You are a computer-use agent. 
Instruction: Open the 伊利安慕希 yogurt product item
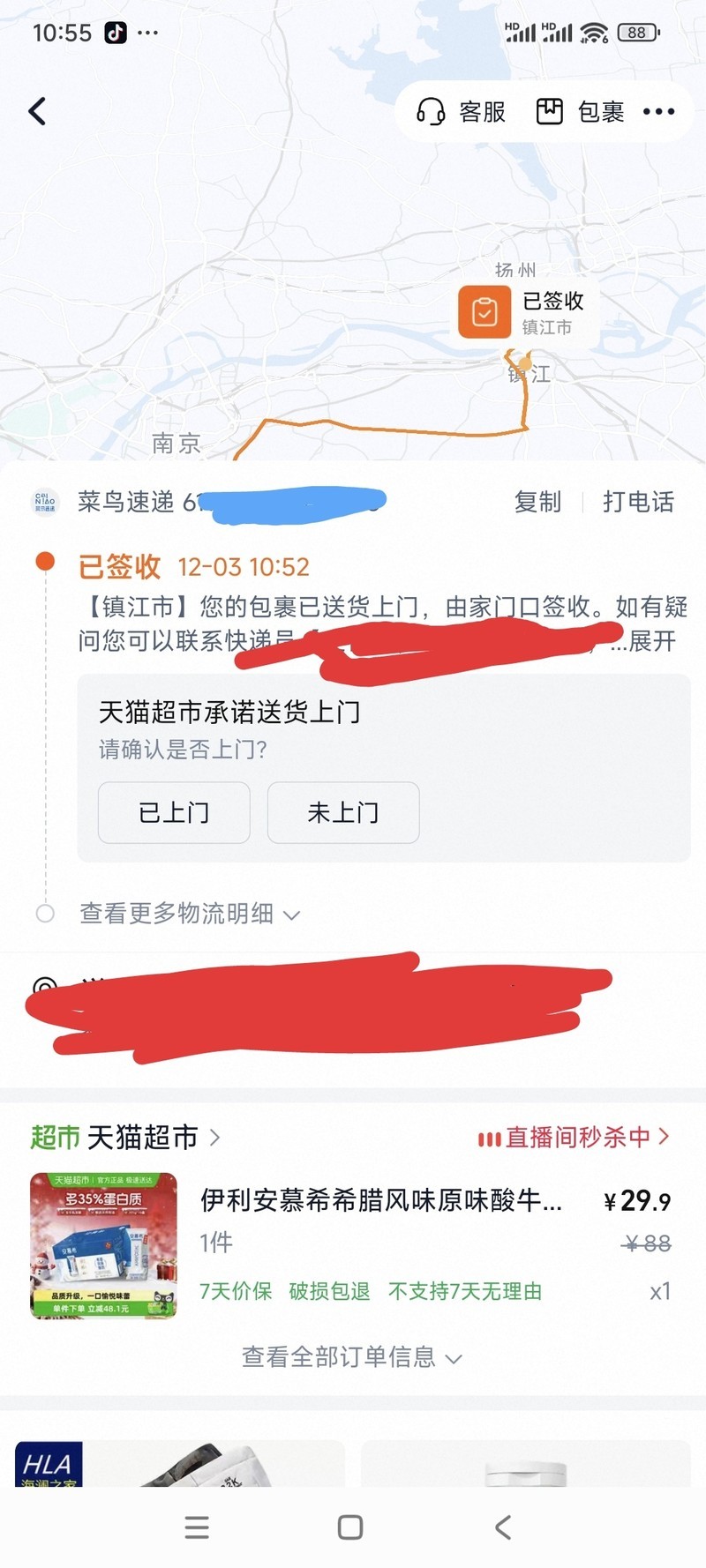379,1200
